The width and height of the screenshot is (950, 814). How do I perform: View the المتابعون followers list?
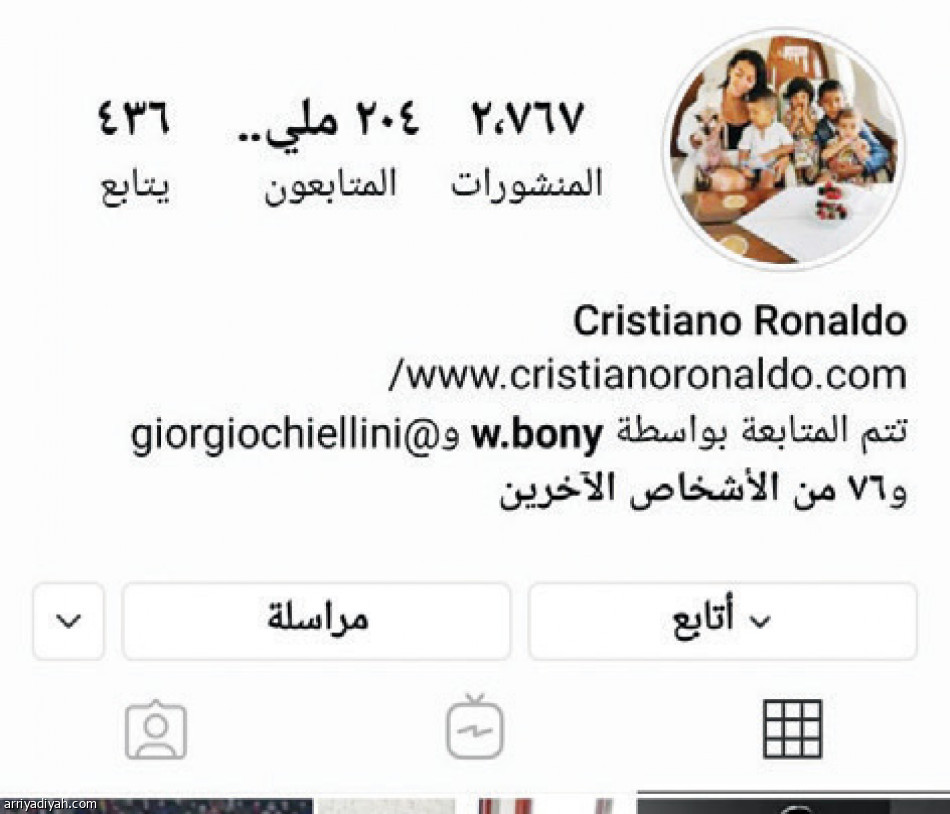click(330, 150)
